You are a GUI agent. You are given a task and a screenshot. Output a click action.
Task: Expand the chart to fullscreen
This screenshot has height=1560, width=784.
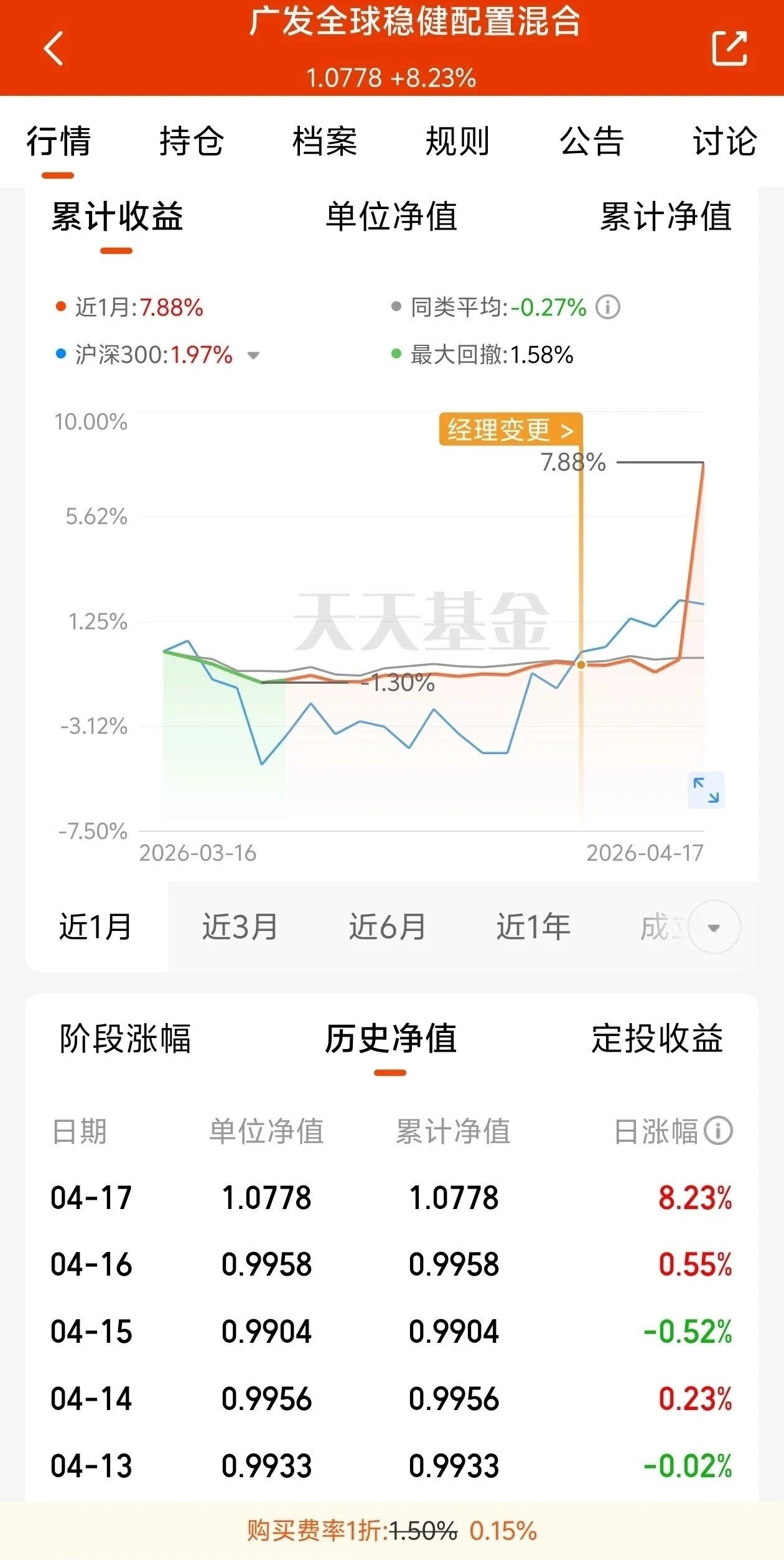tap(706, 790)
